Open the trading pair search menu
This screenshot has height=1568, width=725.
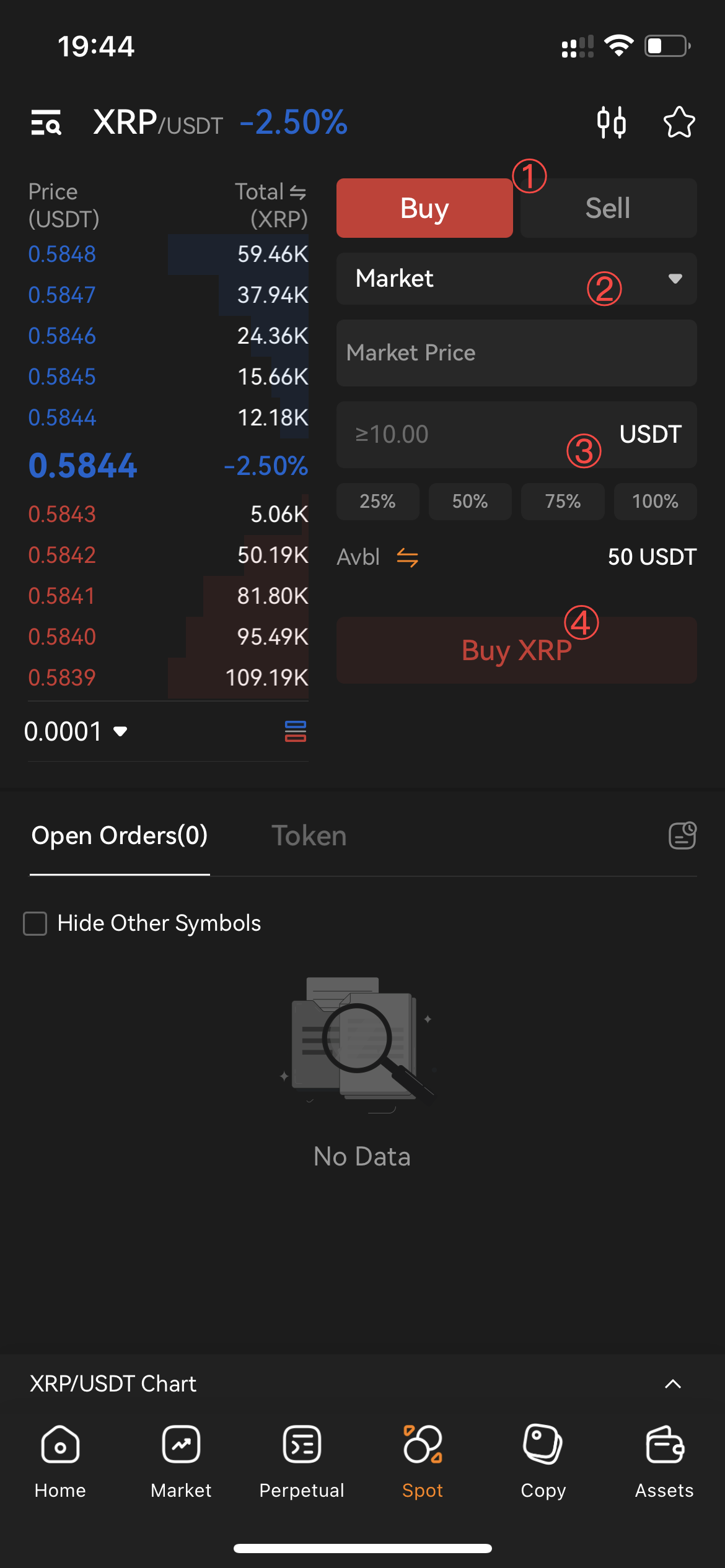(46, 122)
